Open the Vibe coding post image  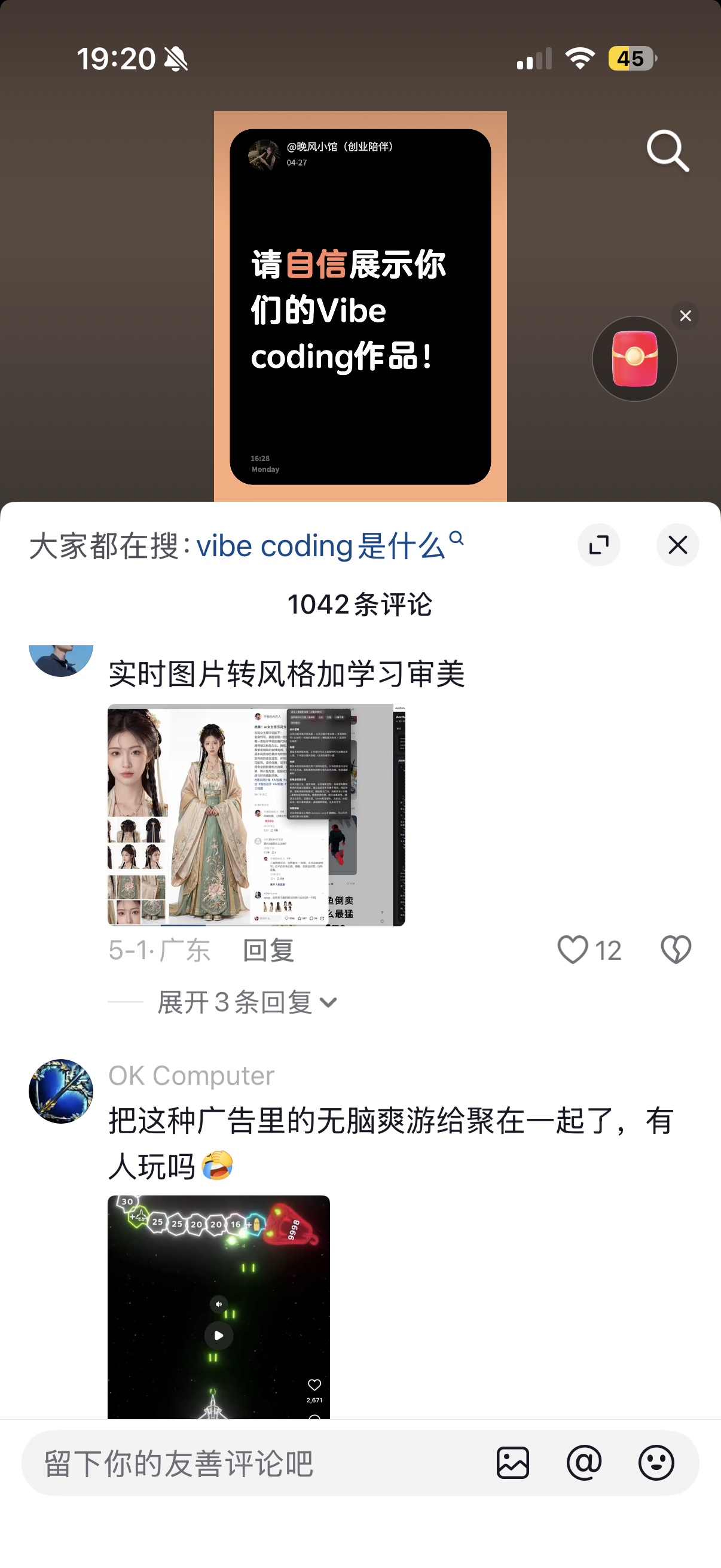coord(360,306)
